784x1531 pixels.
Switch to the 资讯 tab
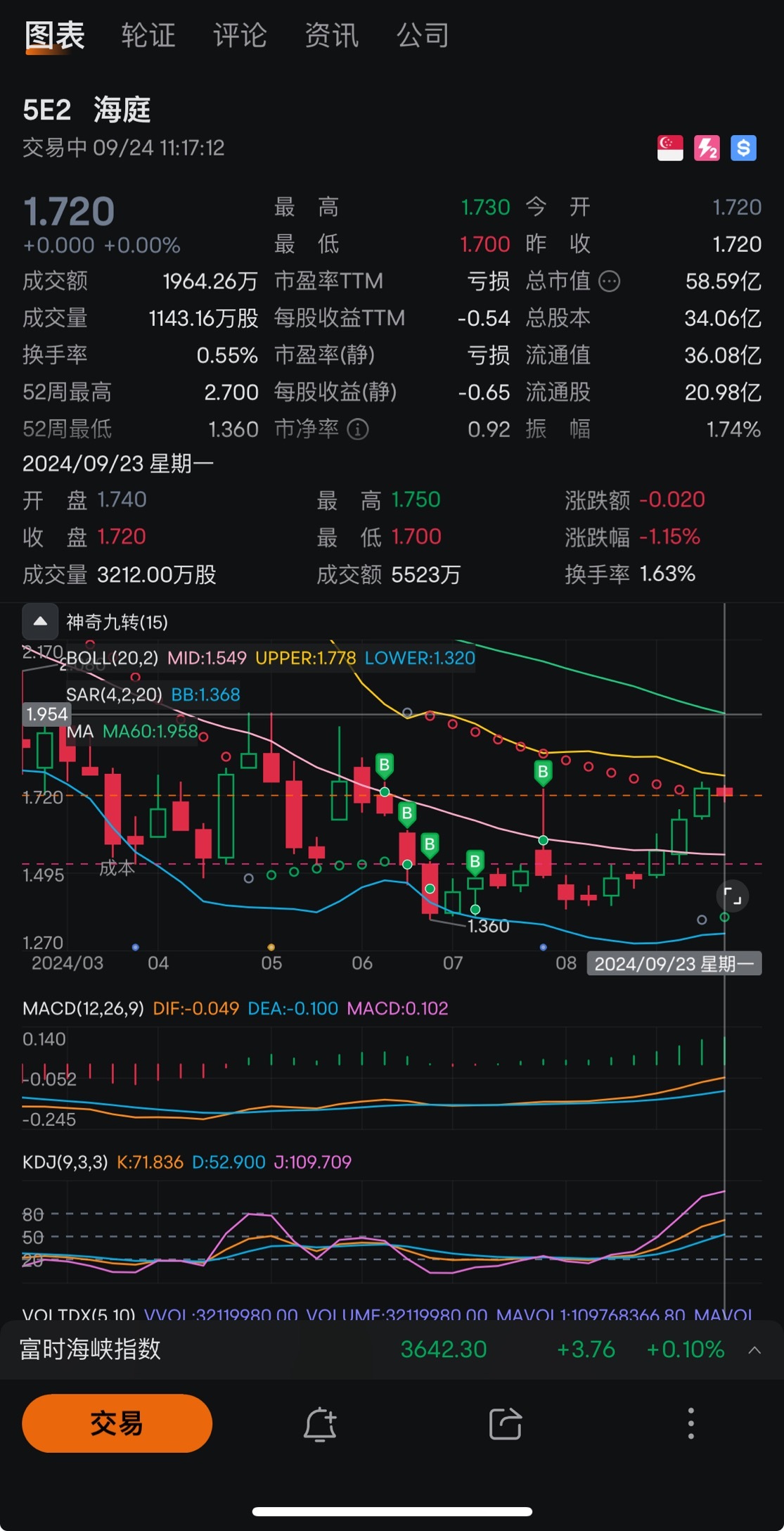tap(331, 35)
